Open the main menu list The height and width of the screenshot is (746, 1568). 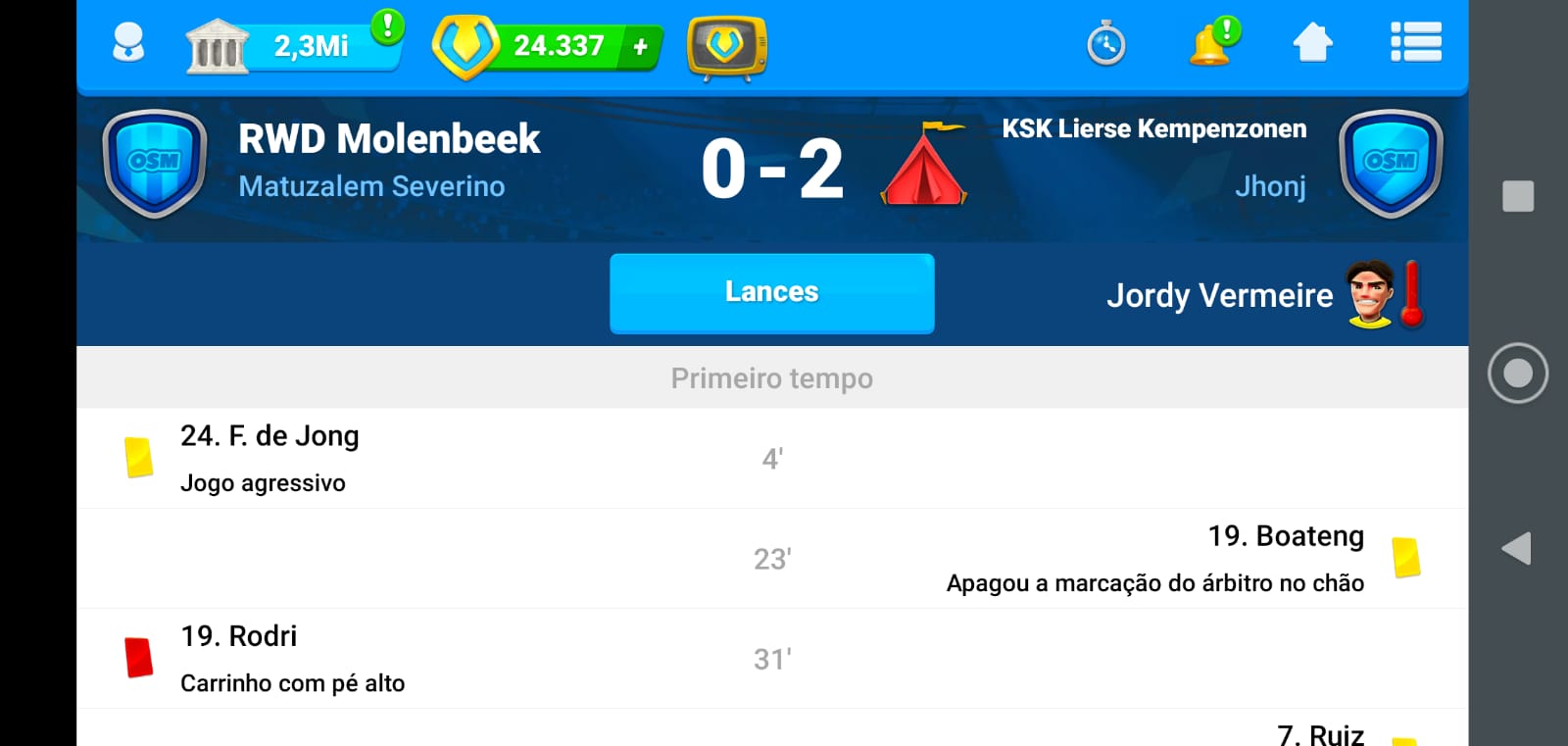click(x=1415, y=43)
